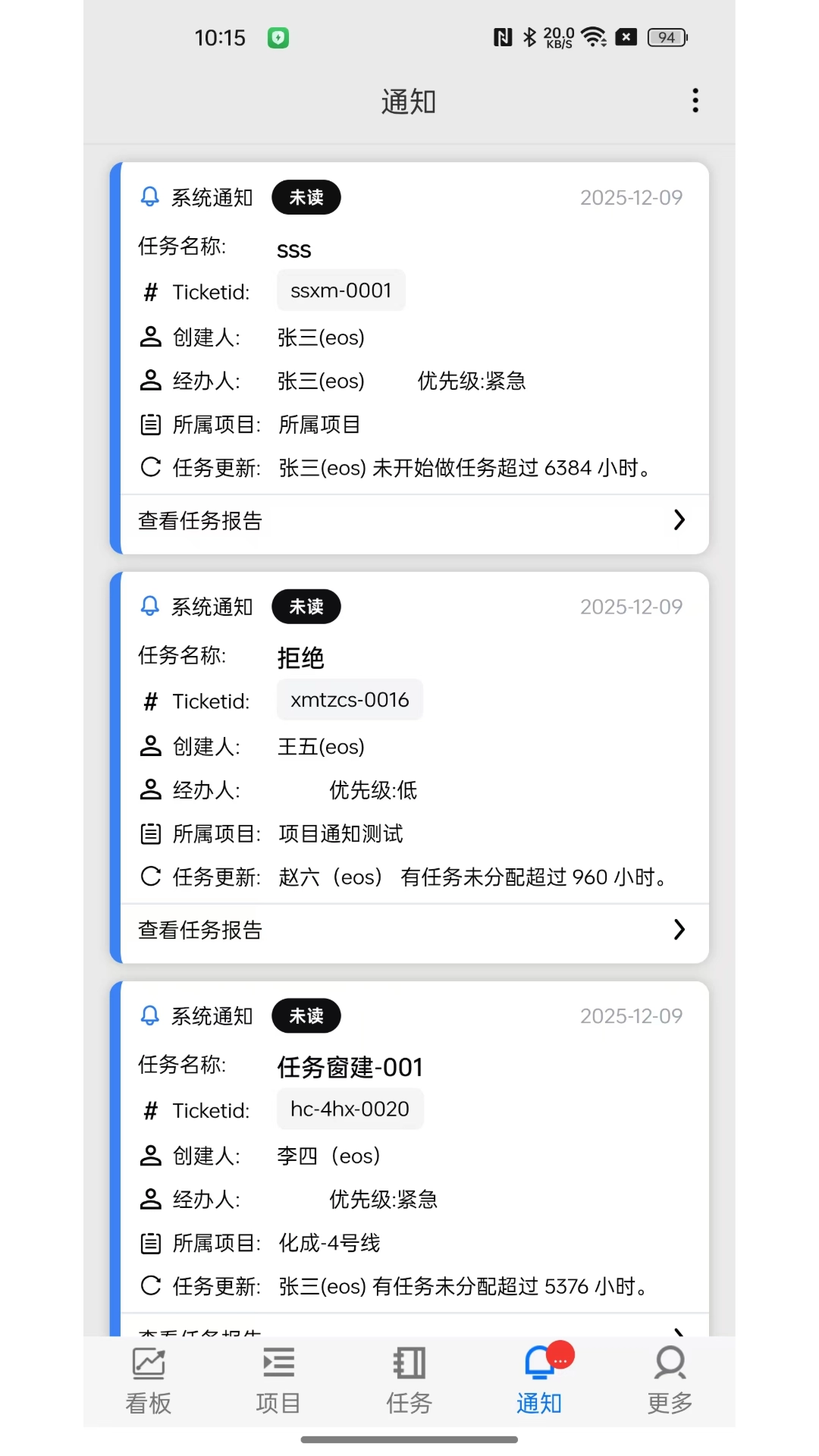This screenshot has width=819, height=1456.
Task: Tap the creator person icon beside 张三(eos)
Action: coord(151,337)
